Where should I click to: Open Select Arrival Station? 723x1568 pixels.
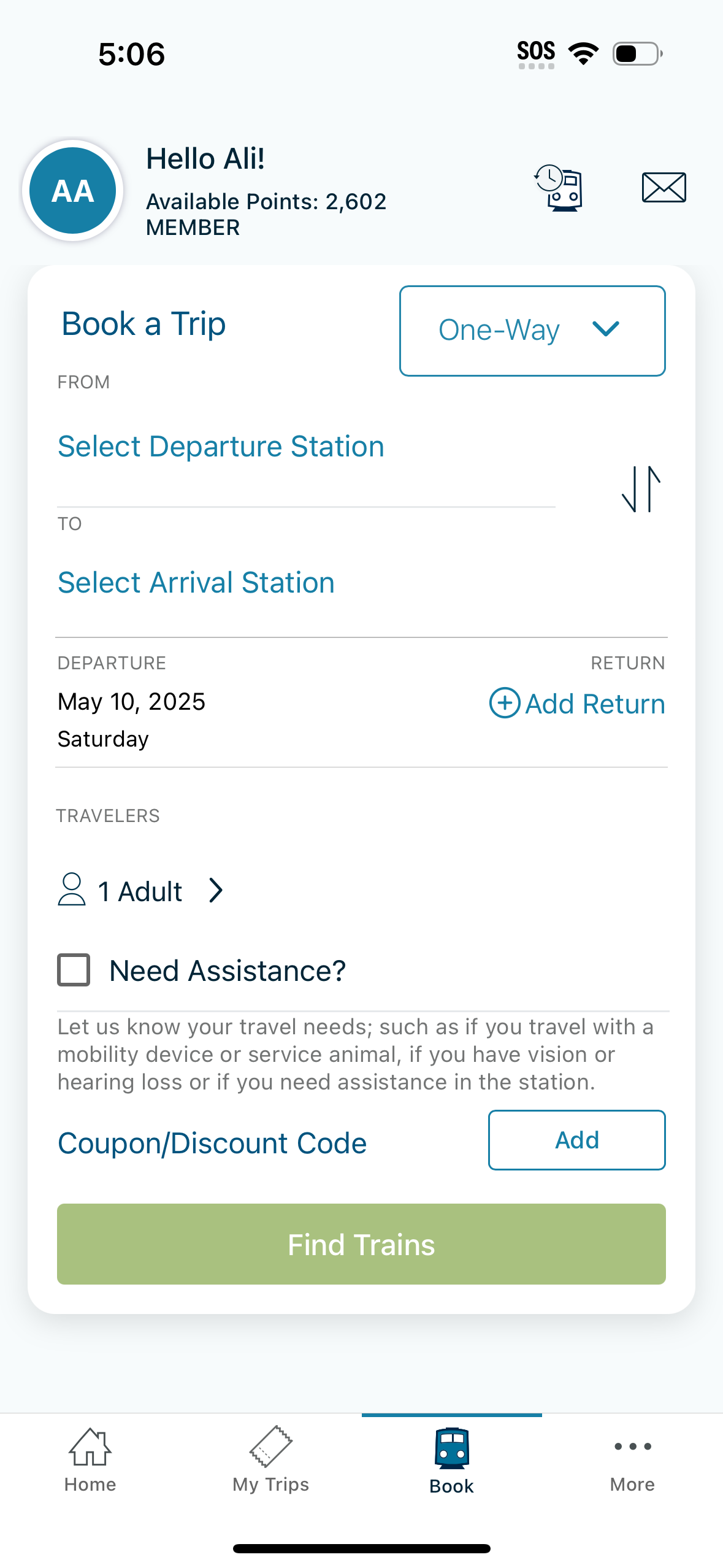(196, 582)
